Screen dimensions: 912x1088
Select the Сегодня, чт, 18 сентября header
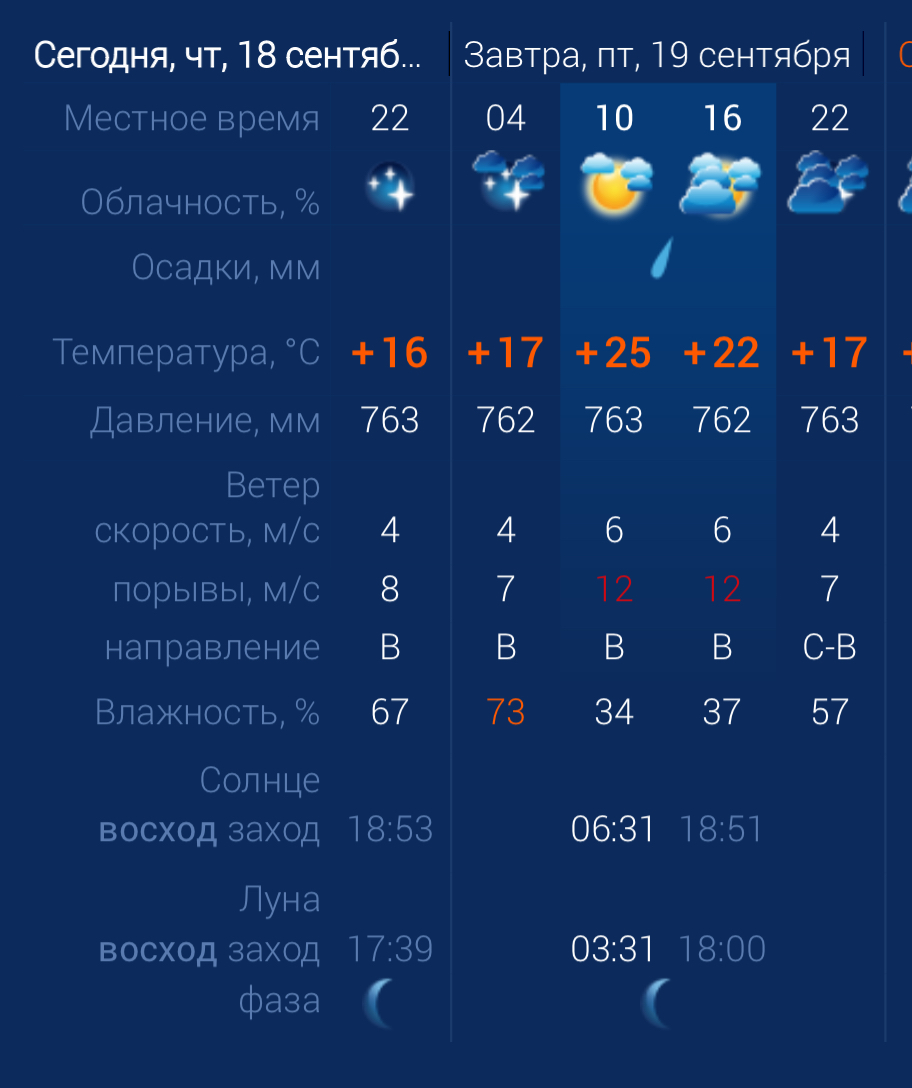point(228,55)
